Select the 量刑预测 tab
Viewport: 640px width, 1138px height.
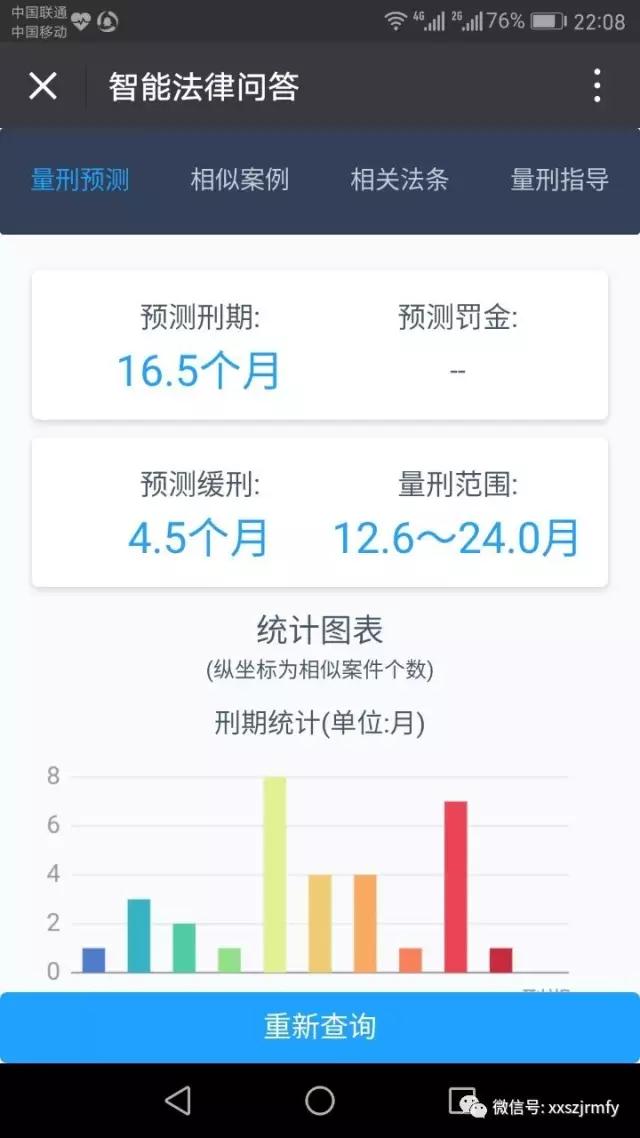click(x=80, y=179)
